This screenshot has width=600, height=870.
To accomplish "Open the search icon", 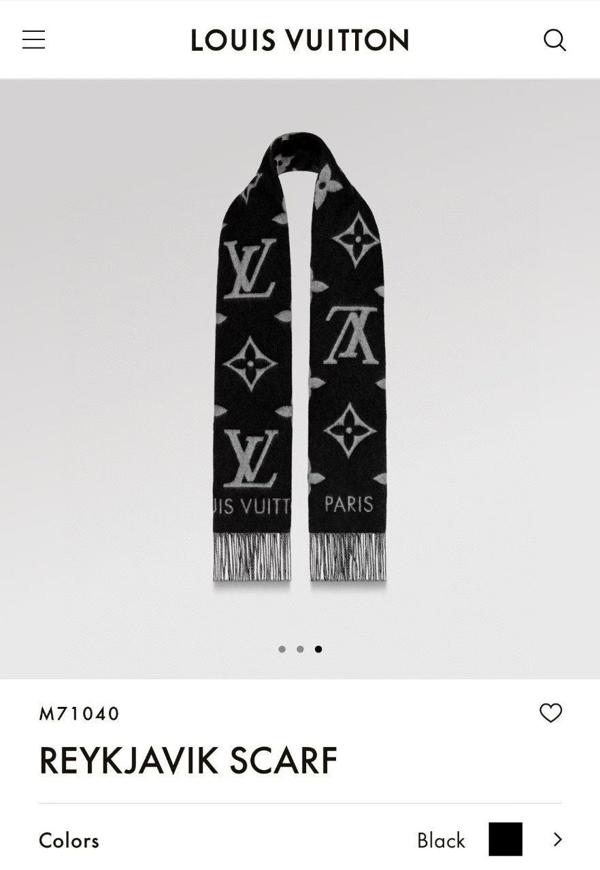I will pyautogui.click(x=554, y=40).
